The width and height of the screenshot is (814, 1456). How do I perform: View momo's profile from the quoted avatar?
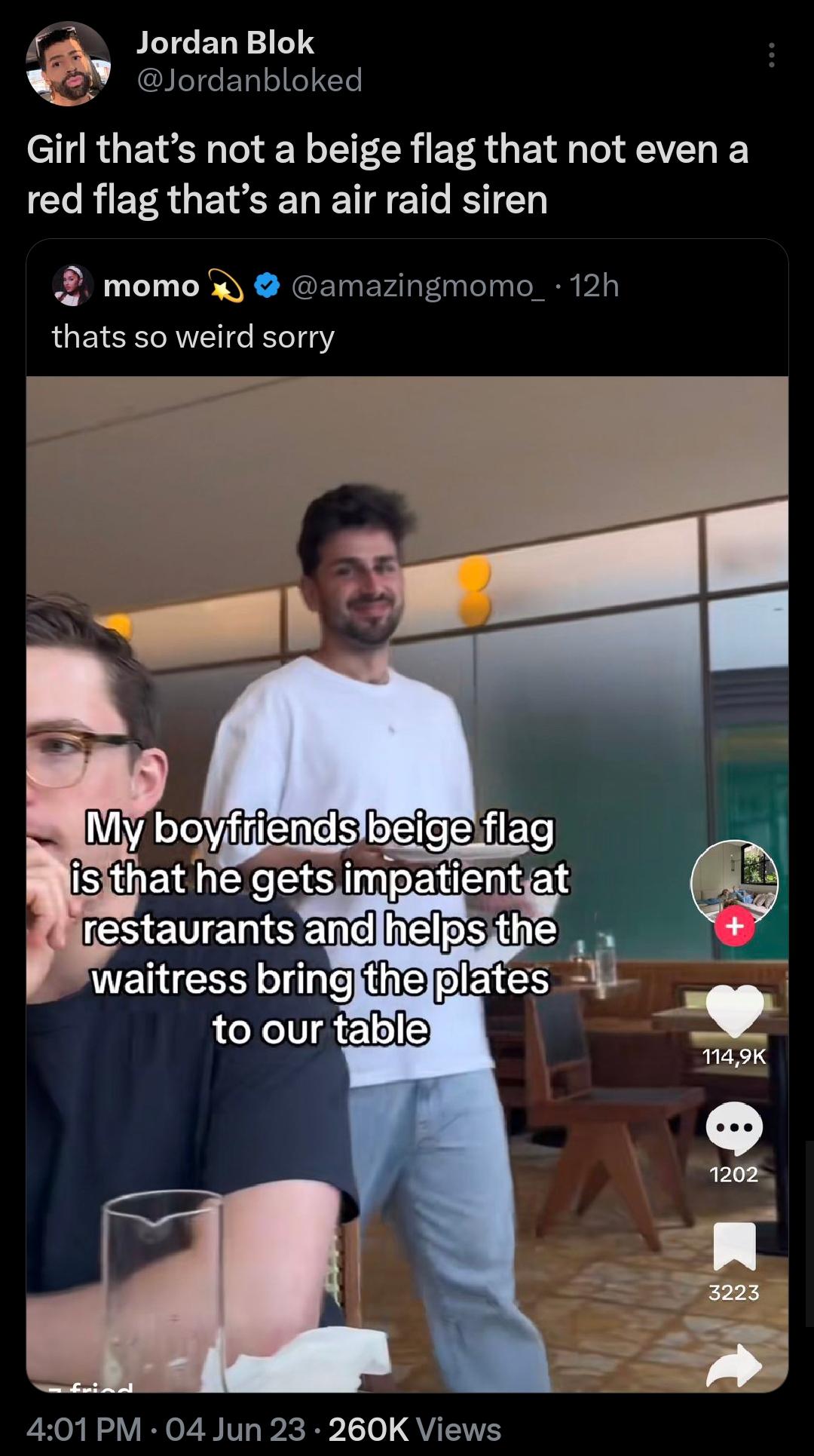pos(72,286)
